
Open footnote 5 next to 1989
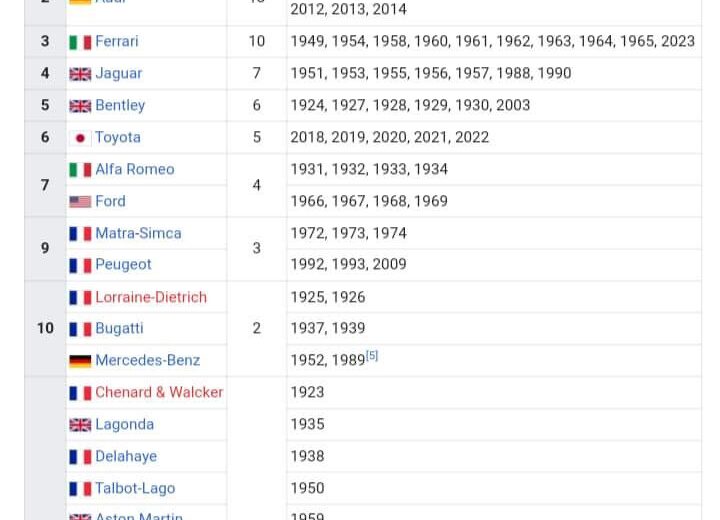pyautogui.click(x=372, y=356)
